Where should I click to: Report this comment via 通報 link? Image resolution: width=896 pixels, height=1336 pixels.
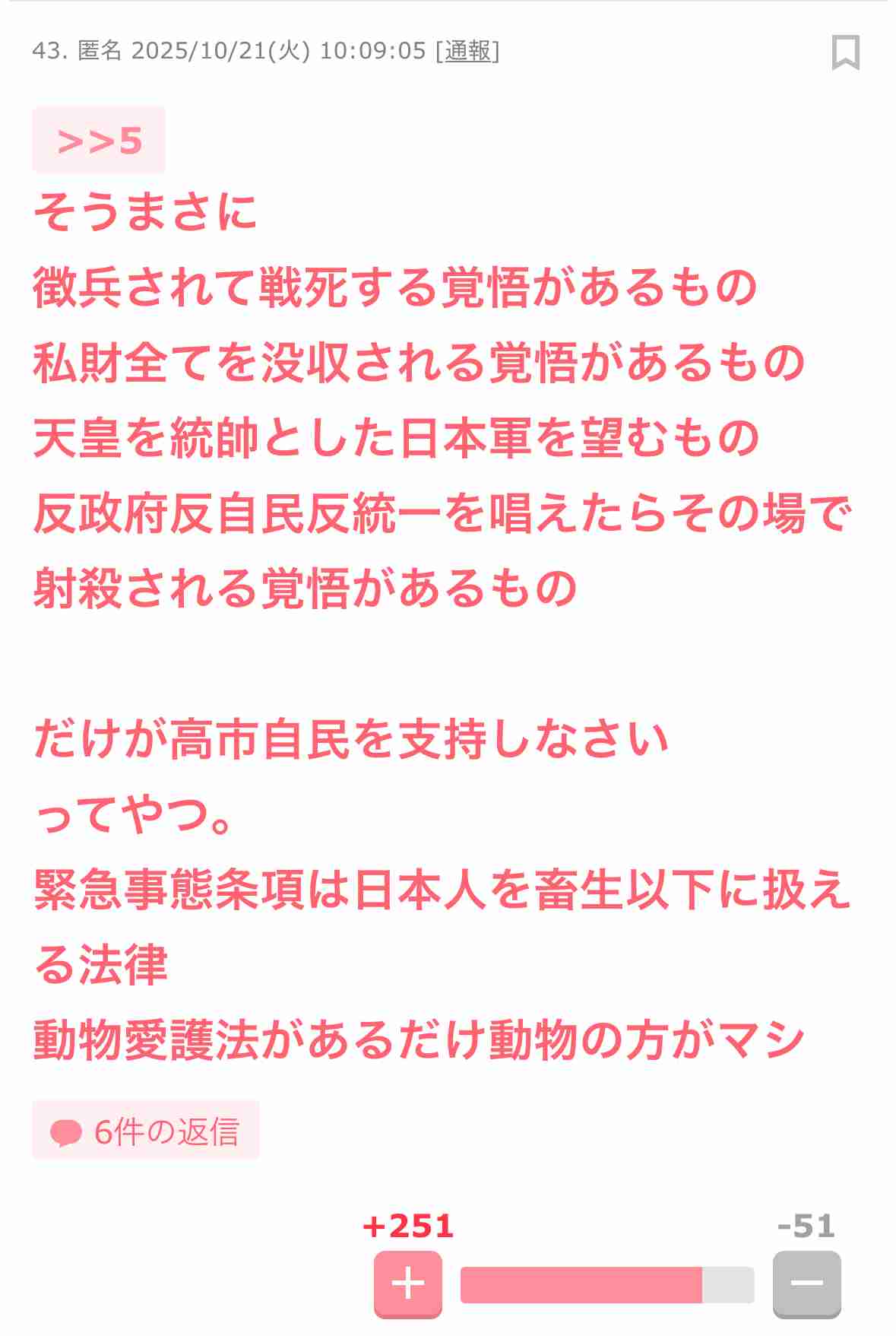pyautogui.click(x=467, y=51)
